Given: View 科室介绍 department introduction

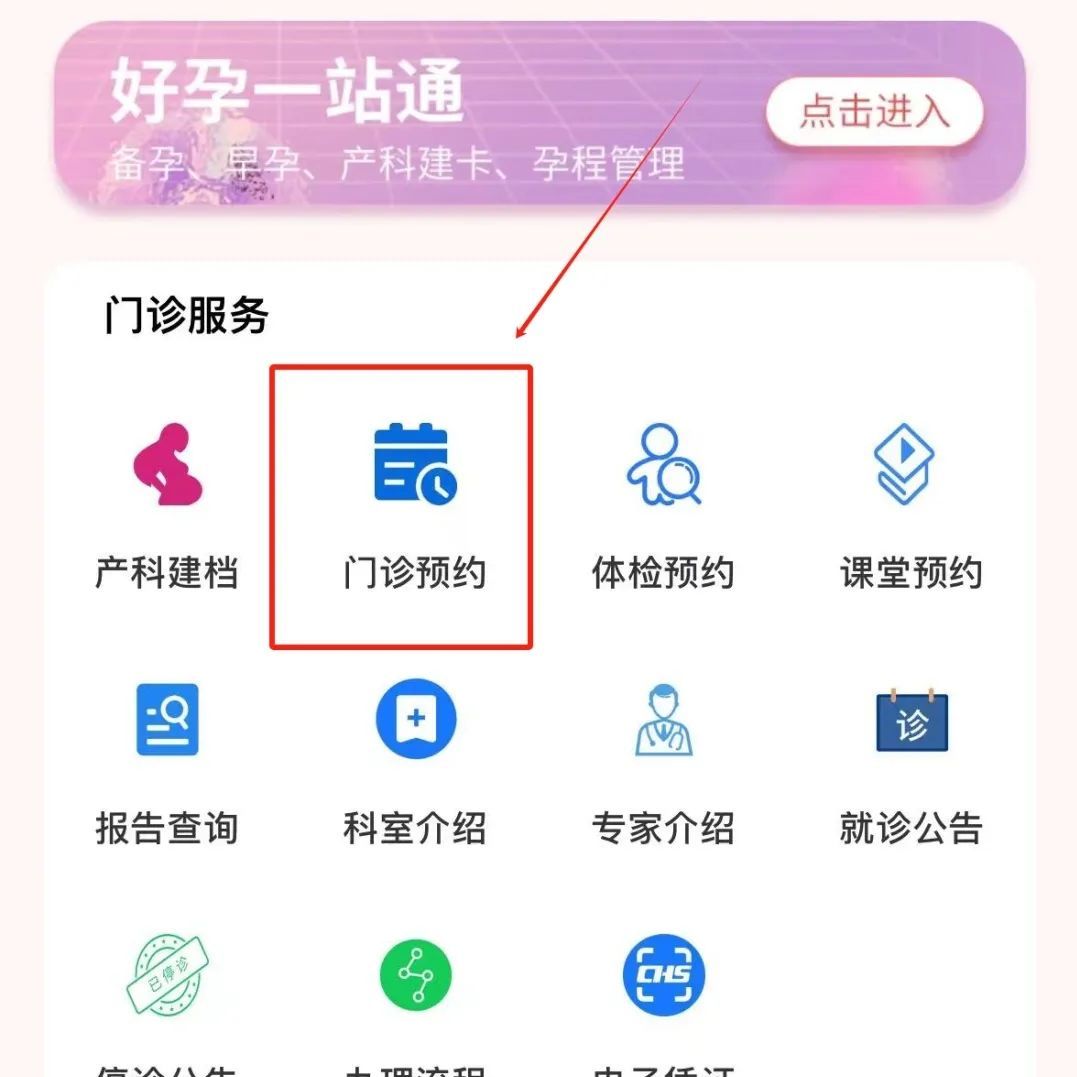Looking at the screenshot, I should point(415,760).
